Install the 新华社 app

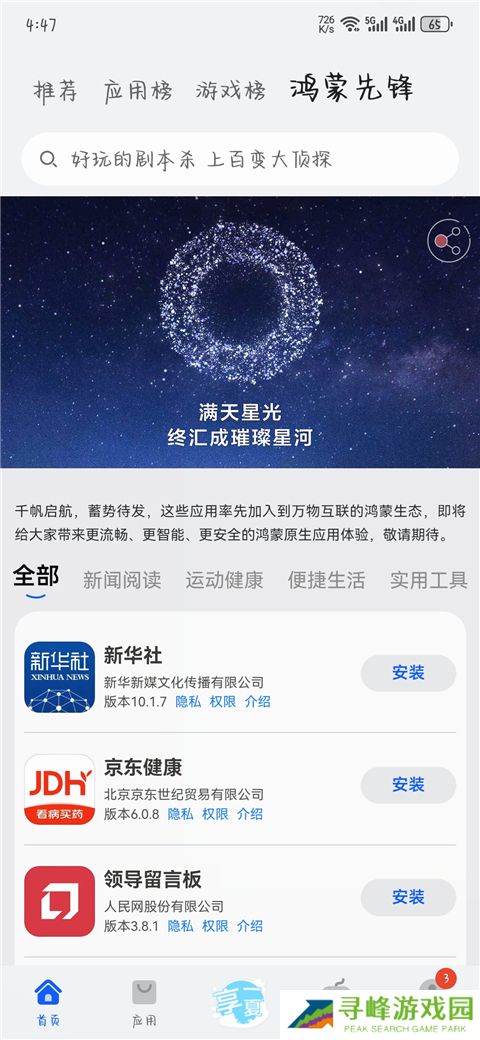pyautogui.click(x=408, y=673)
